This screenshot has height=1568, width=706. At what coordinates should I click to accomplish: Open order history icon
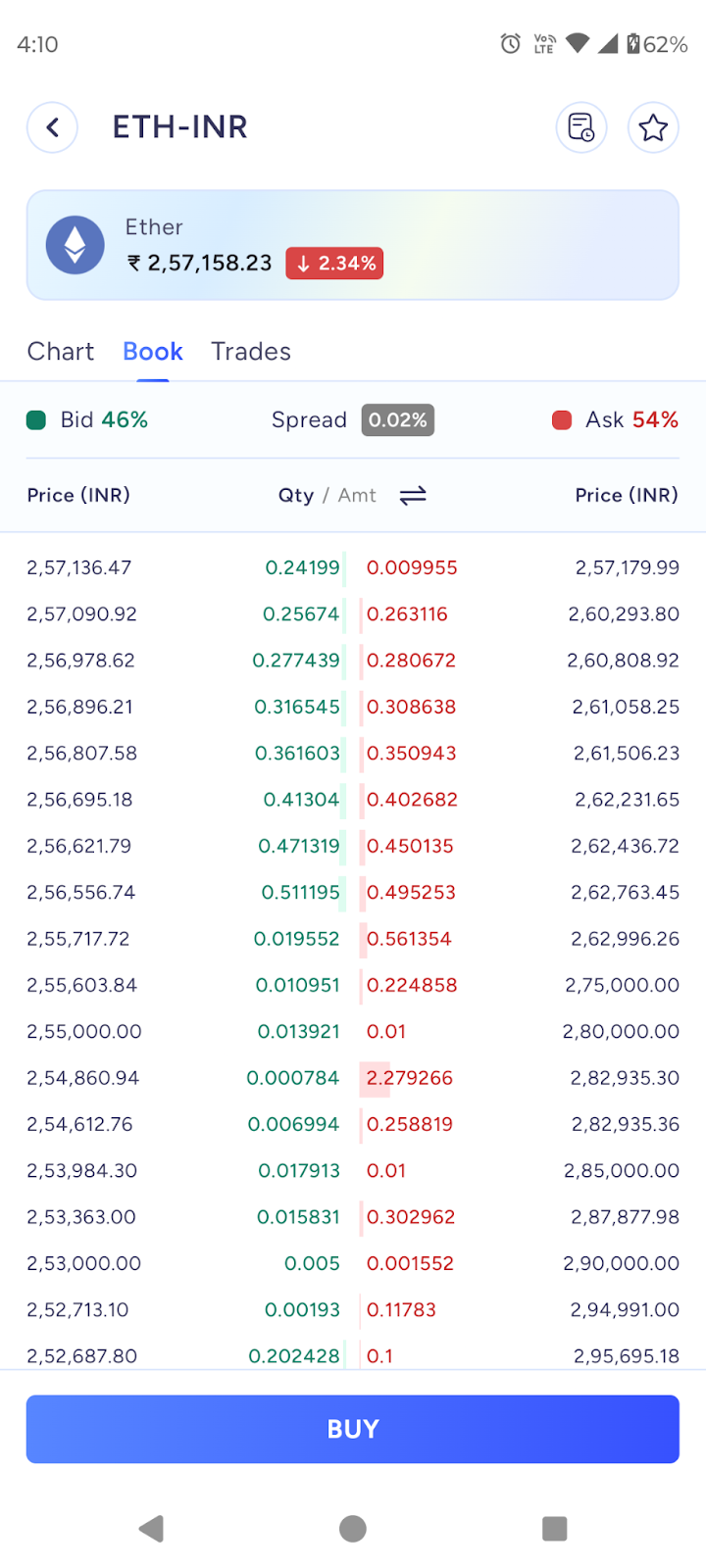(581, 127)
